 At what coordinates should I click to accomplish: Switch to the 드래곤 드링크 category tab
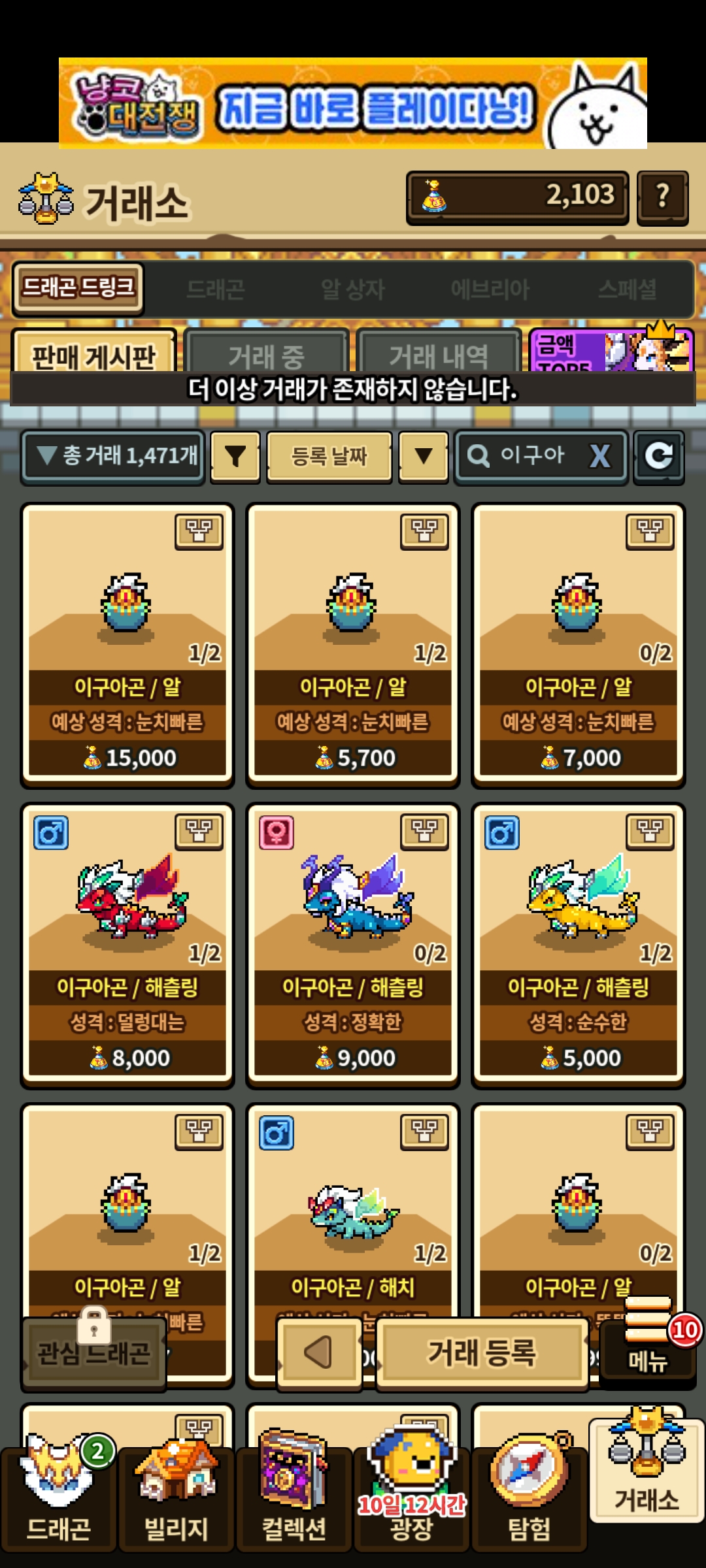[x=78, y=288]
